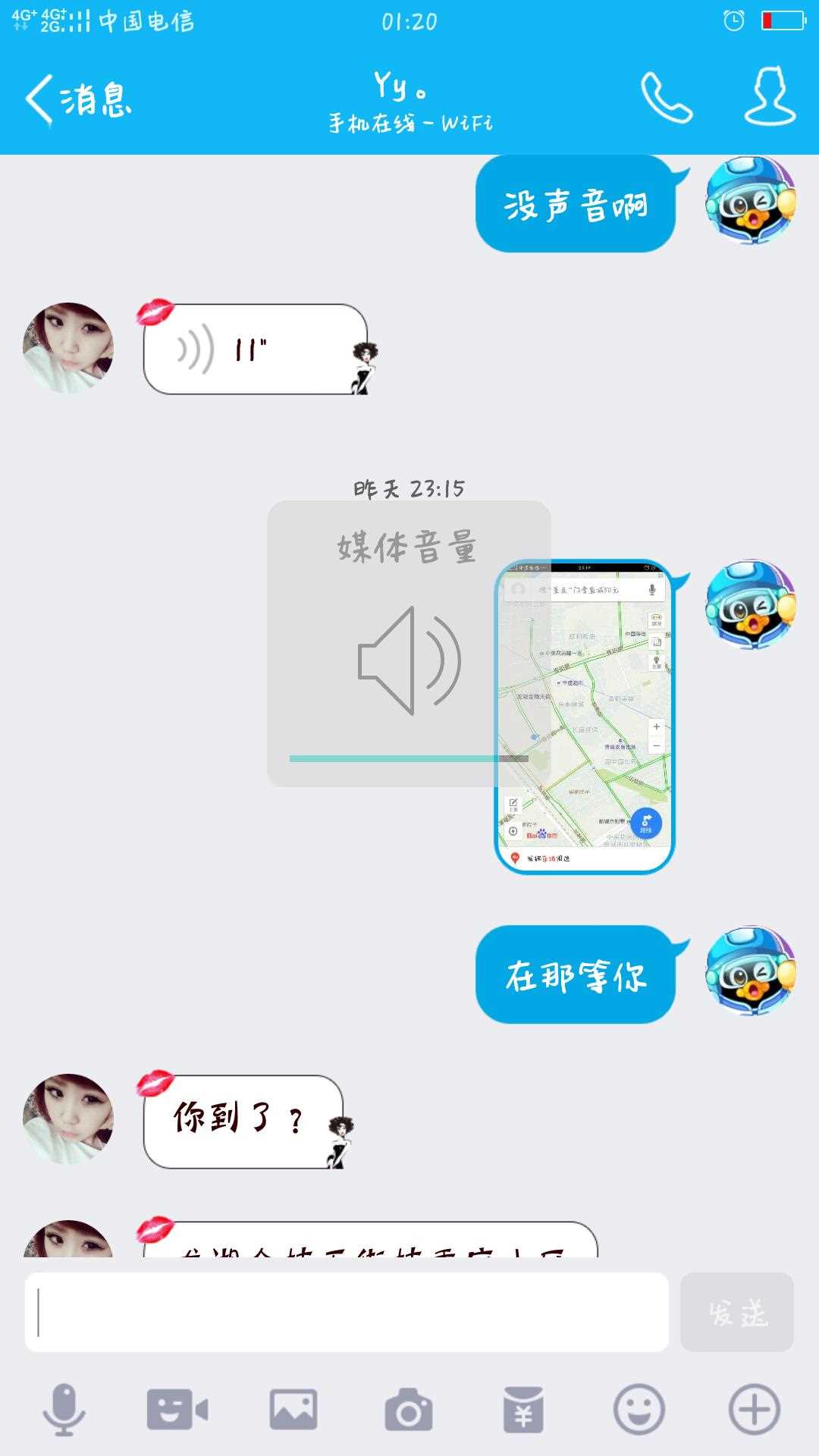Record a voice message with the microphone
Screen dimensions: 819x1456
tap(64, 1410)
